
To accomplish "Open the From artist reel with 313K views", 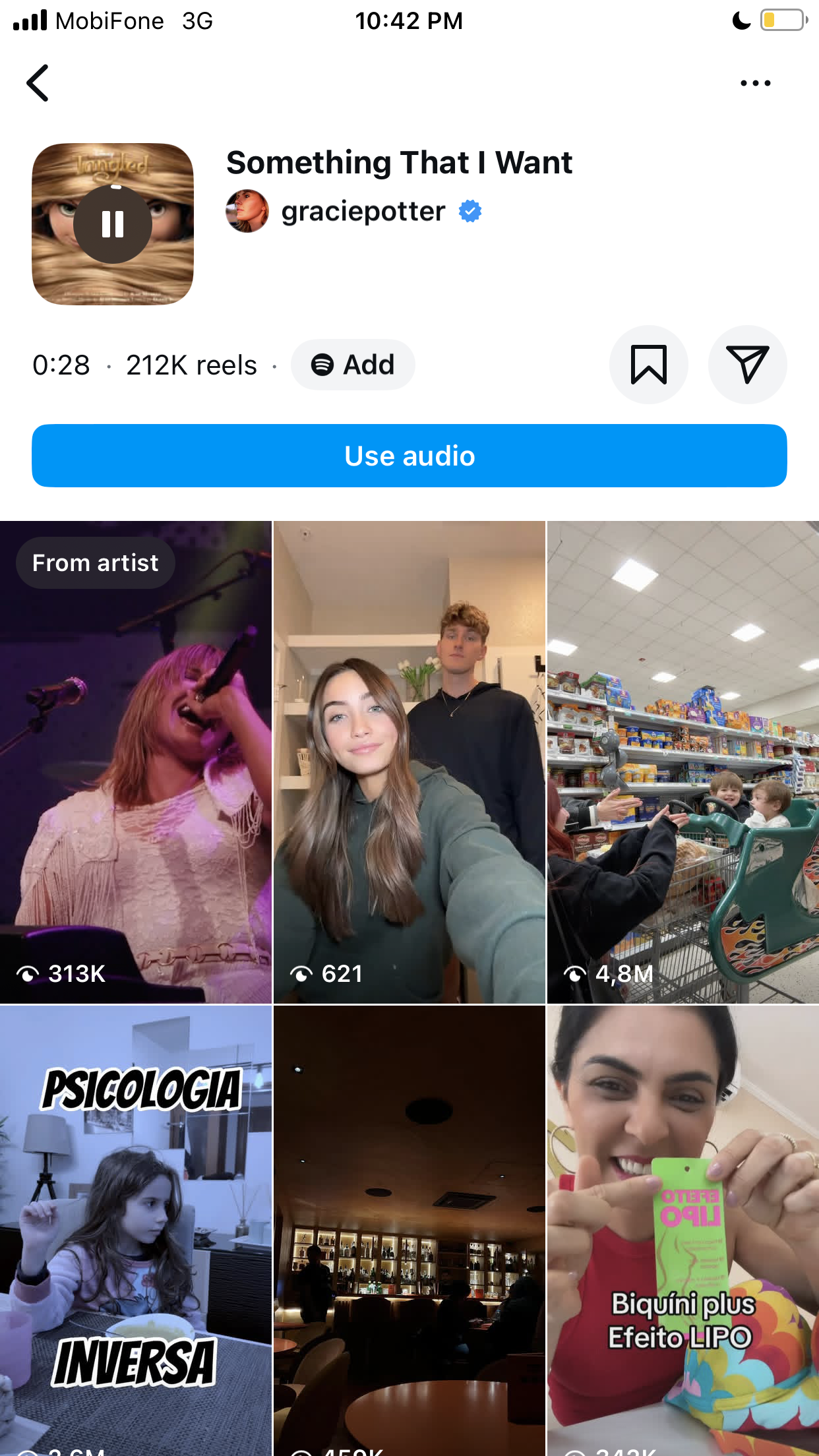I will click(x=136, y=762).
